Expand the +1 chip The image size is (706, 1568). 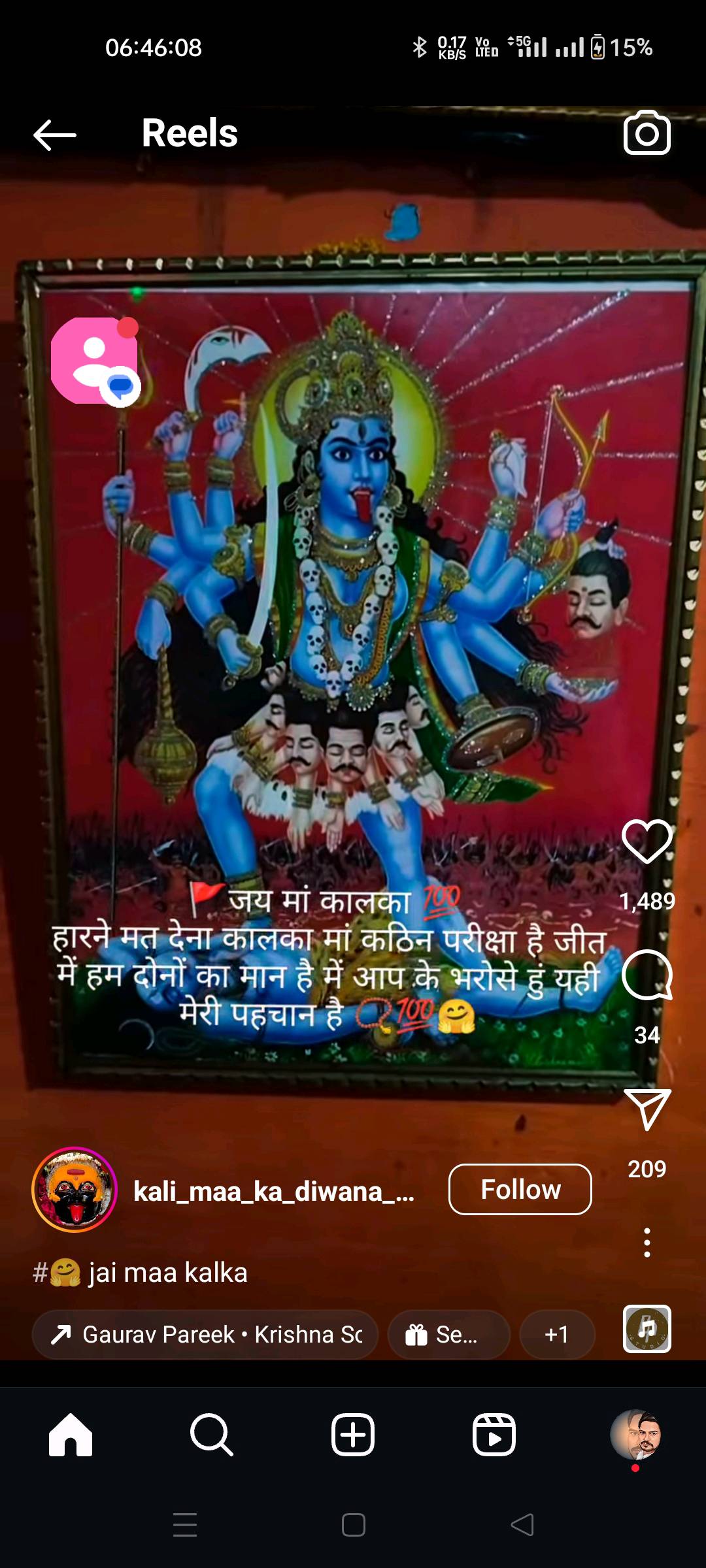[557, 1334]
